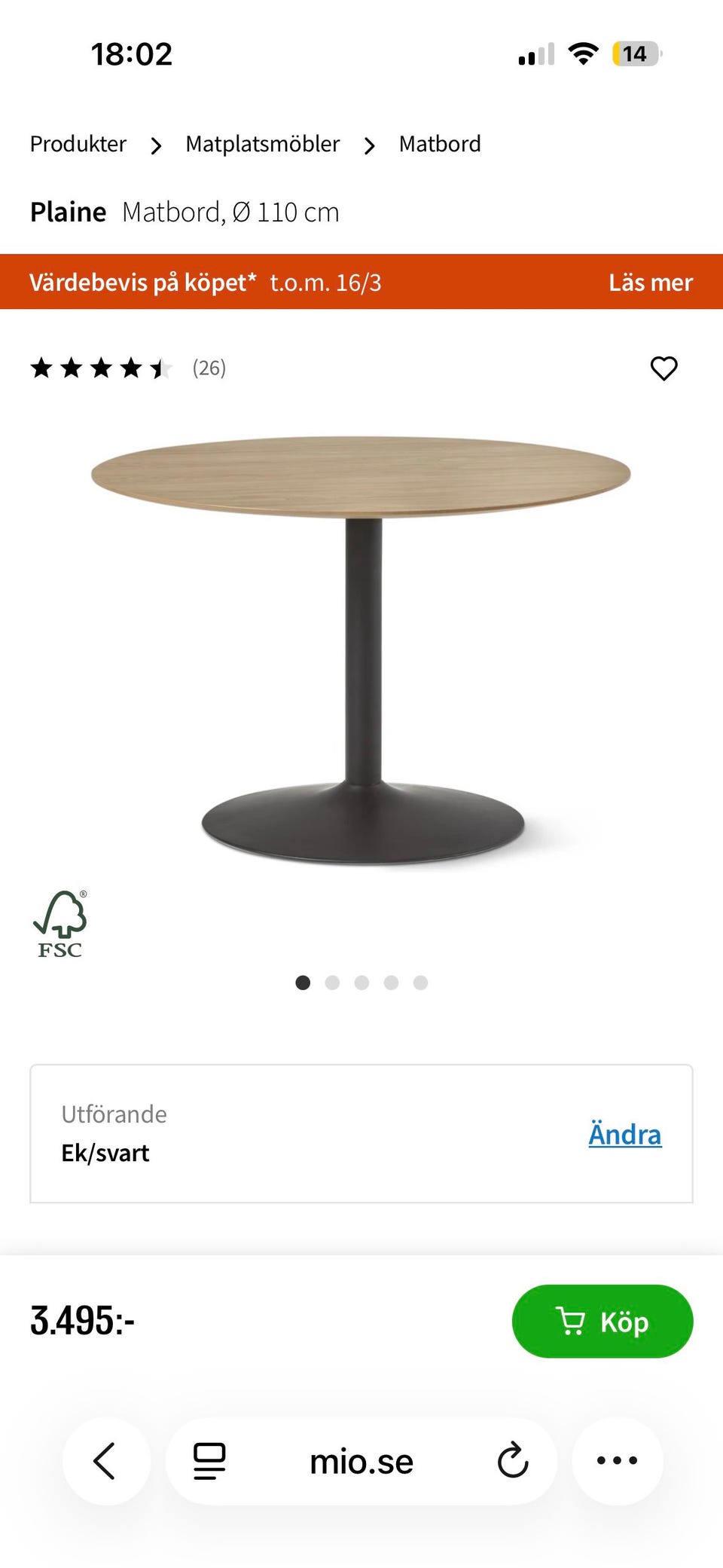Tap the chevron after Matplatsmöbler
The image size is (723, 1568).
[x=369, y=146]
